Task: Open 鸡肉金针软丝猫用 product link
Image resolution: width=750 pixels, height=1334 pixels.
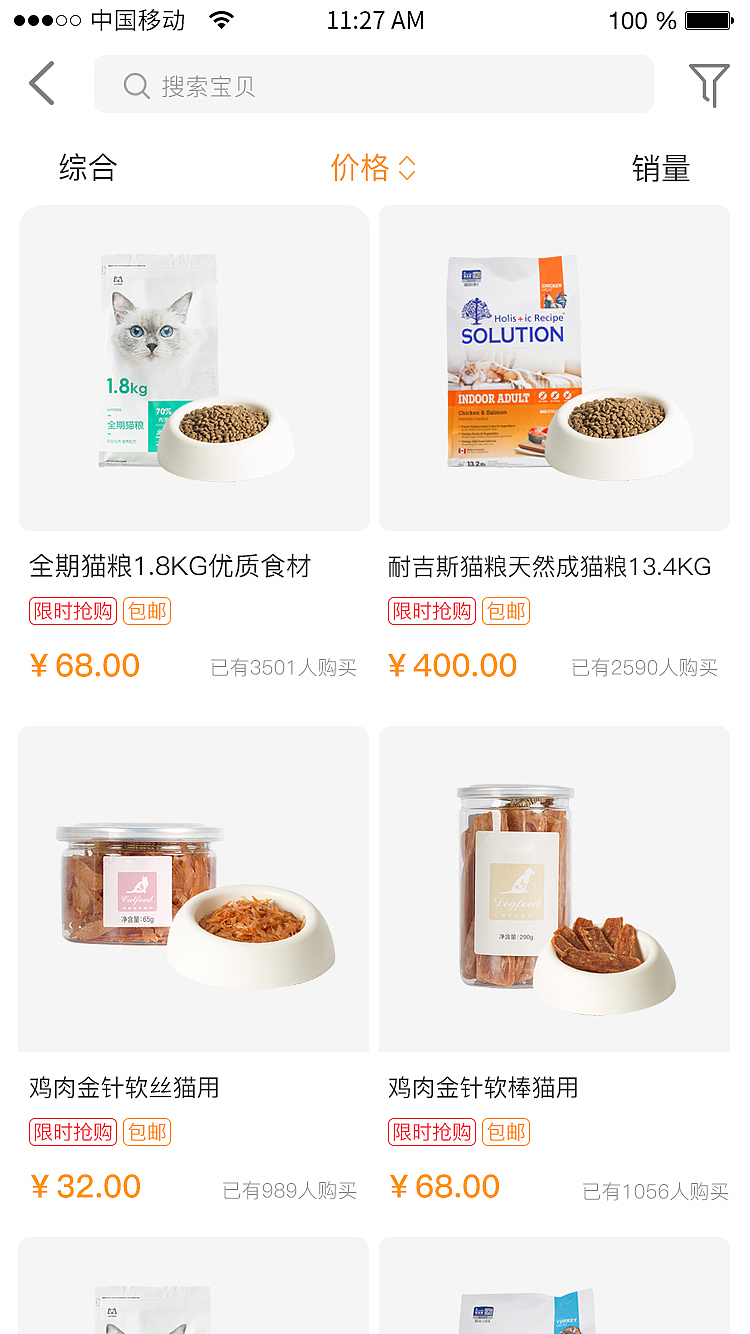Action: 125,1088
